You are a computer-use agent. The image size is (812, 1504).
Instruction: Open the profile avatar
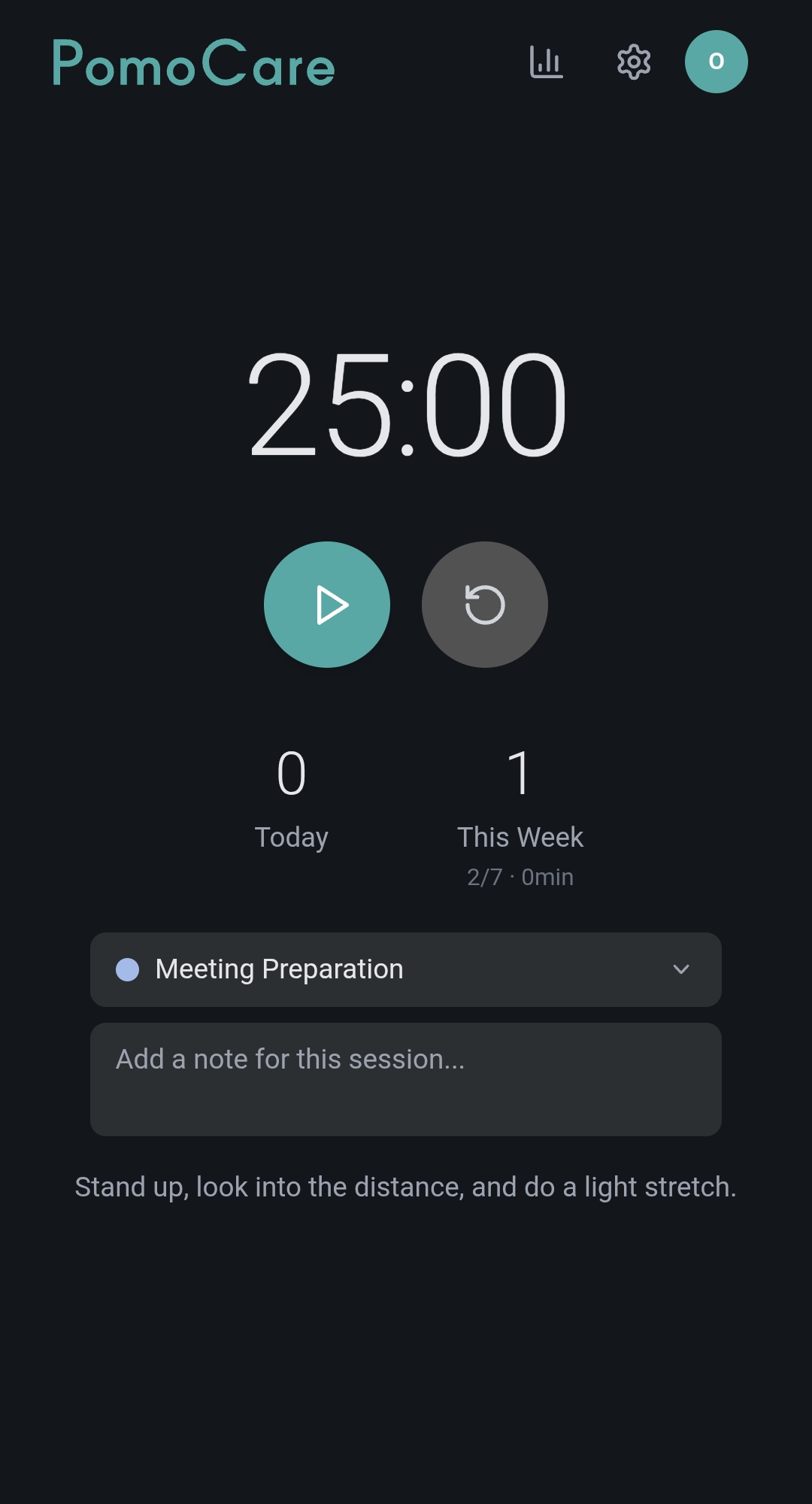coord(716,62)
